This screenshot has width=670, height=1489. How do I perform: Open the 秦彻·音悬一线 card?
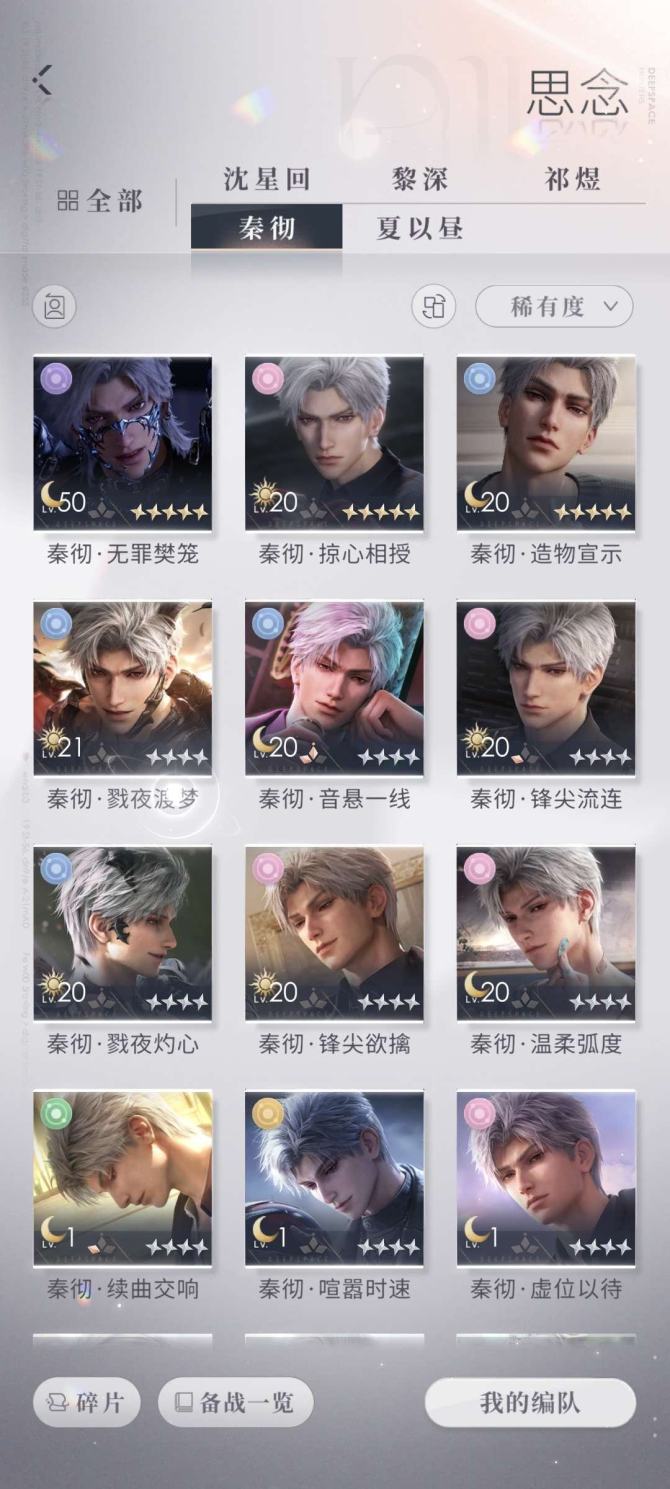pyautogui.click(x=334, y=688)
